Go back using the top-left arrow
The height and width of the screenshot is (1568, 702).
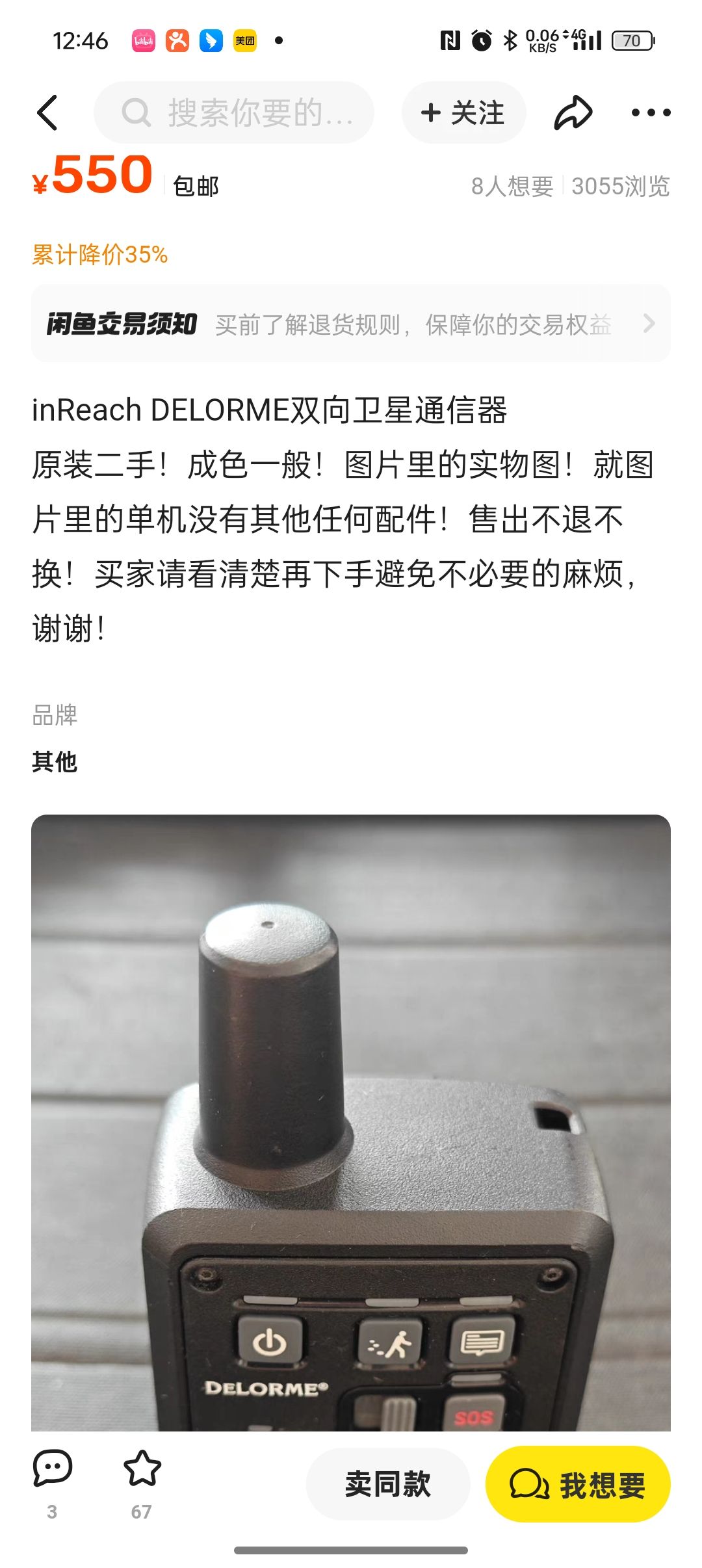[x=48, y=112]
